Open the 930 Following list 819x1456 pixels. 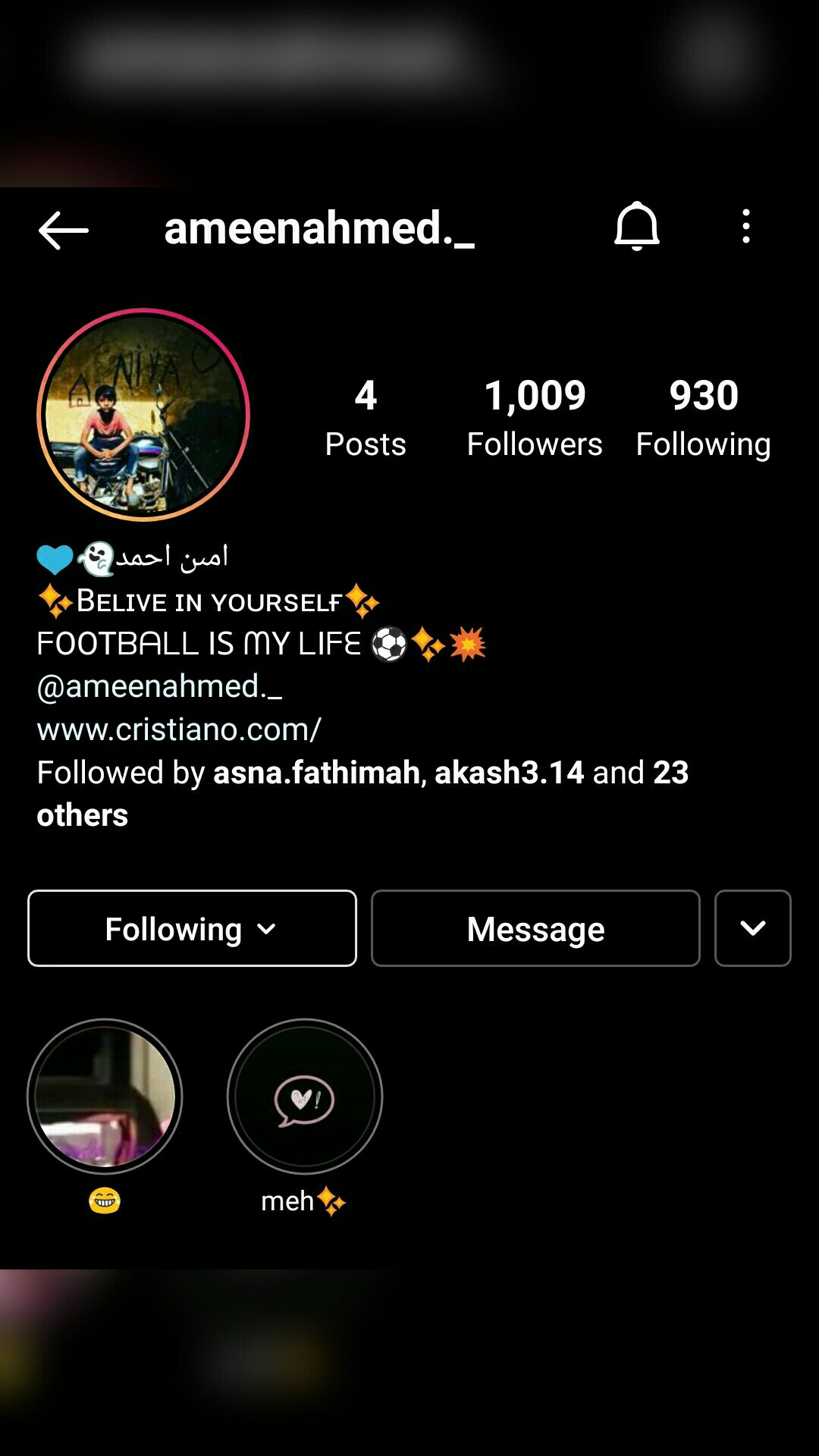703,418
